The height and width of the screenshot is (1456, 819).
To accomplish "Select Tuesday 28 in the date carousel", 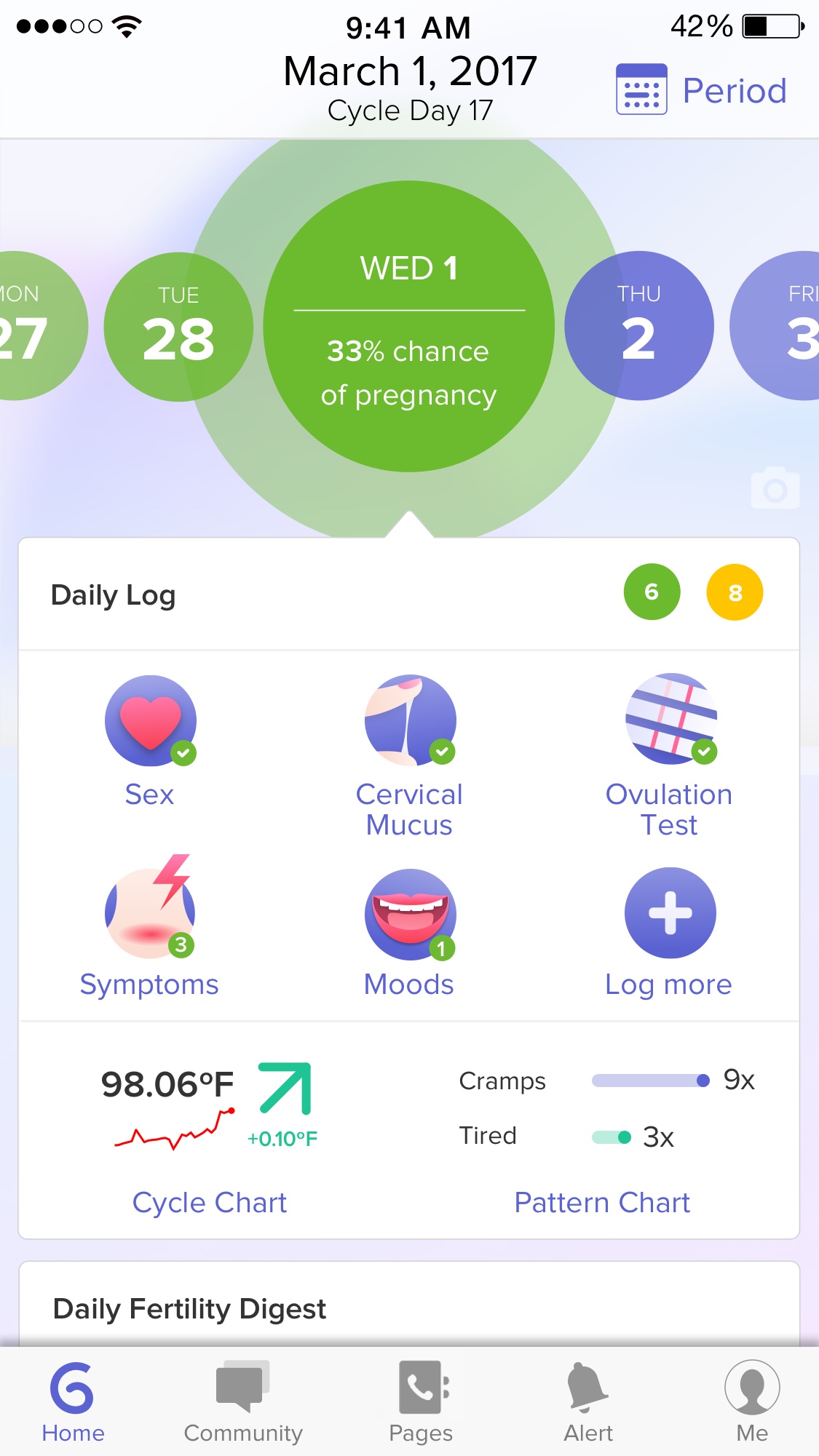I will point(178,327).
